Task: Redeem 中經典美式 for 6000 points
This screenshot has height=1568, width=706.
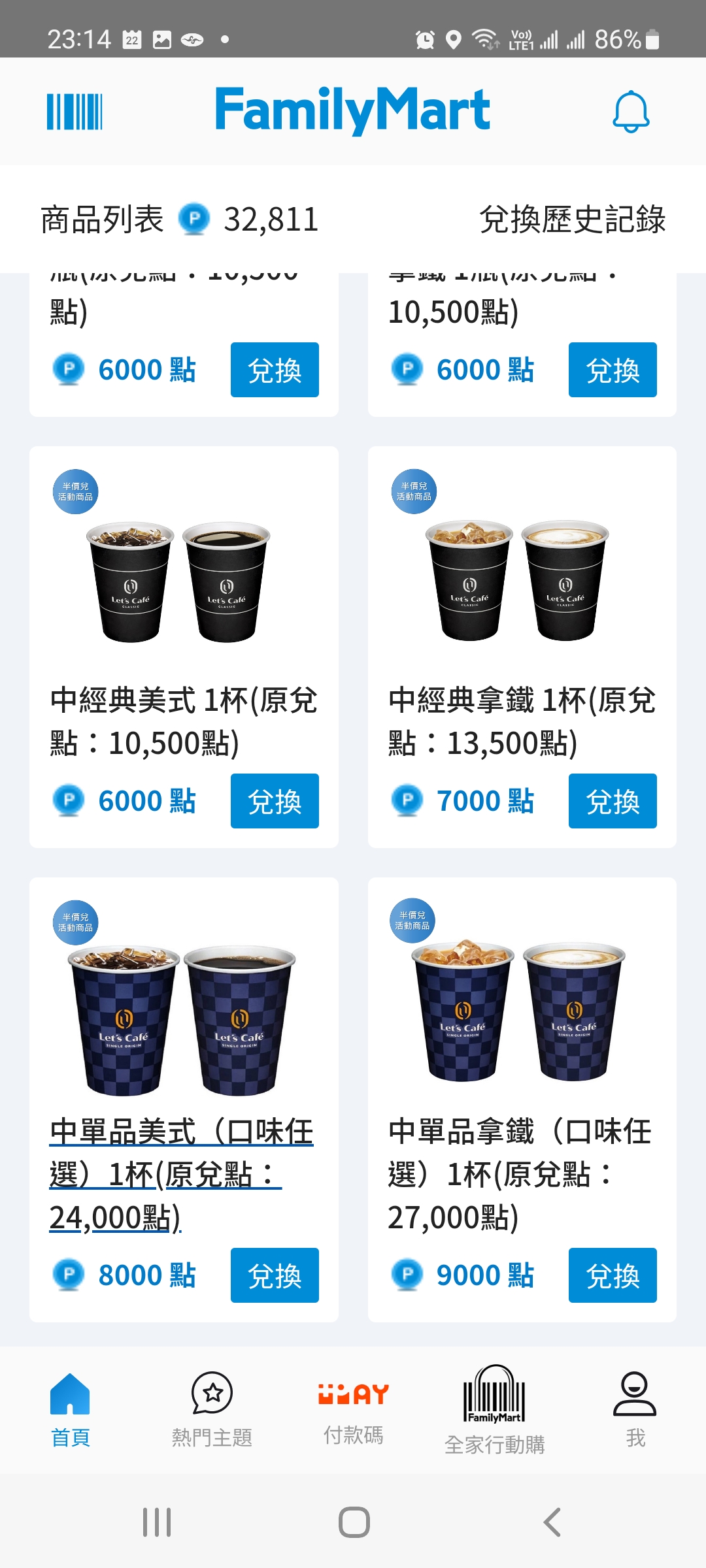Action: click(275, 801)
